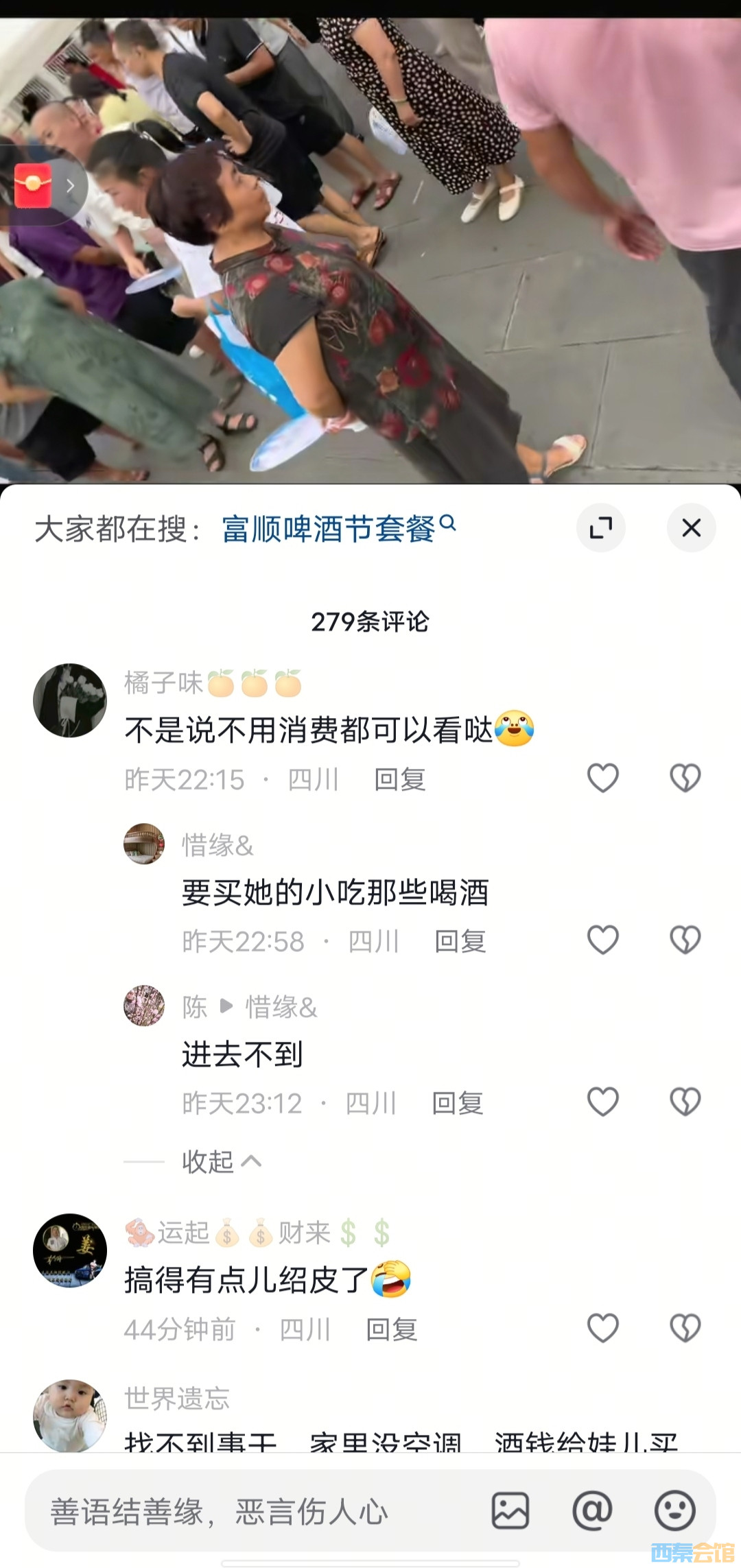Open the emoji picker
The height and width of the screenshot is (1568, 741).
(674, 1511)
